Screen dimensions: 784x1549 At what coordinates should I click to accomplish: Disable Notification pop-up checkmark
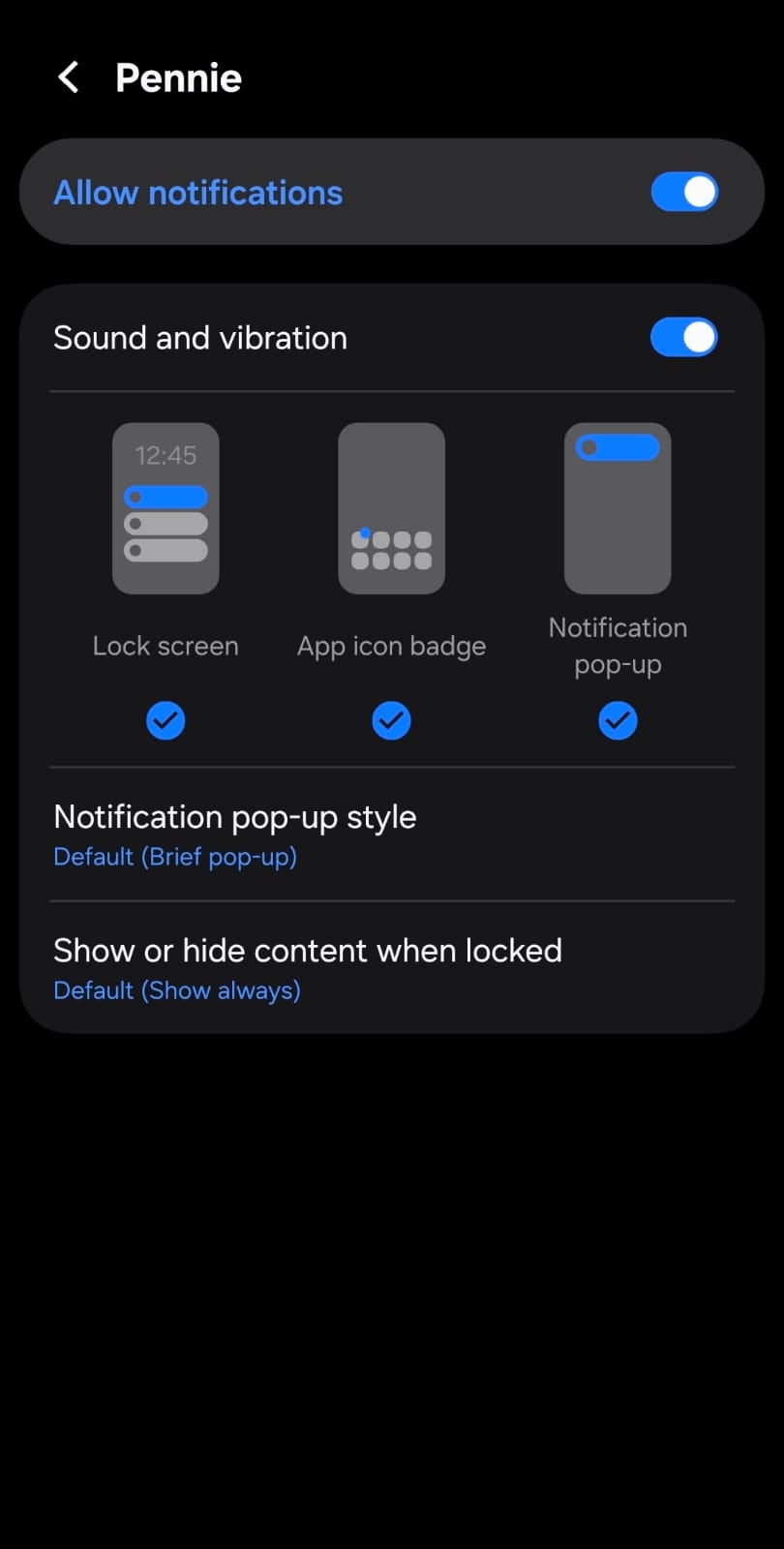click(618, 720)
